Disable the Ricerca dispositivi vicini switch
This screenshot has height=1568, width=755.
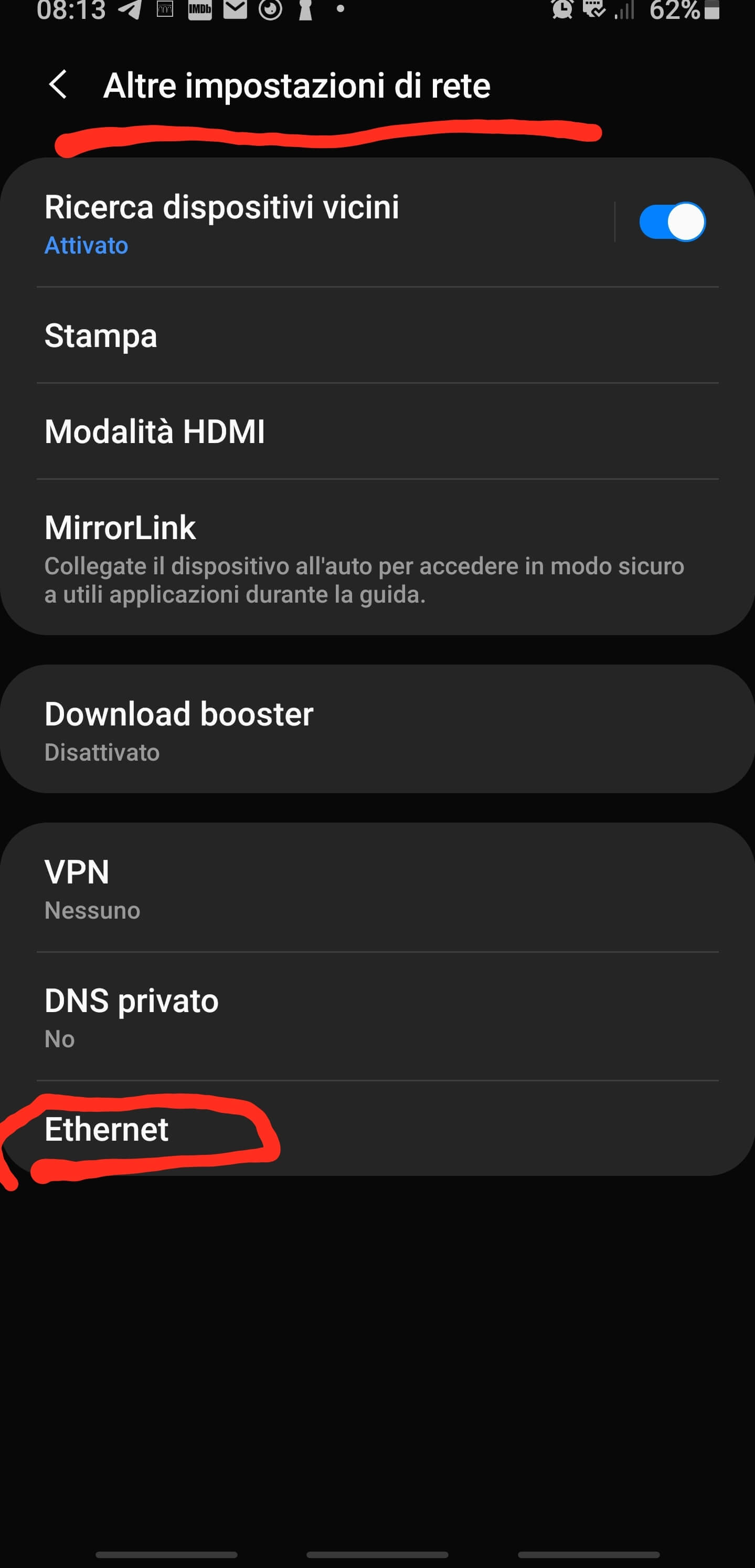(x=672, y=222)
